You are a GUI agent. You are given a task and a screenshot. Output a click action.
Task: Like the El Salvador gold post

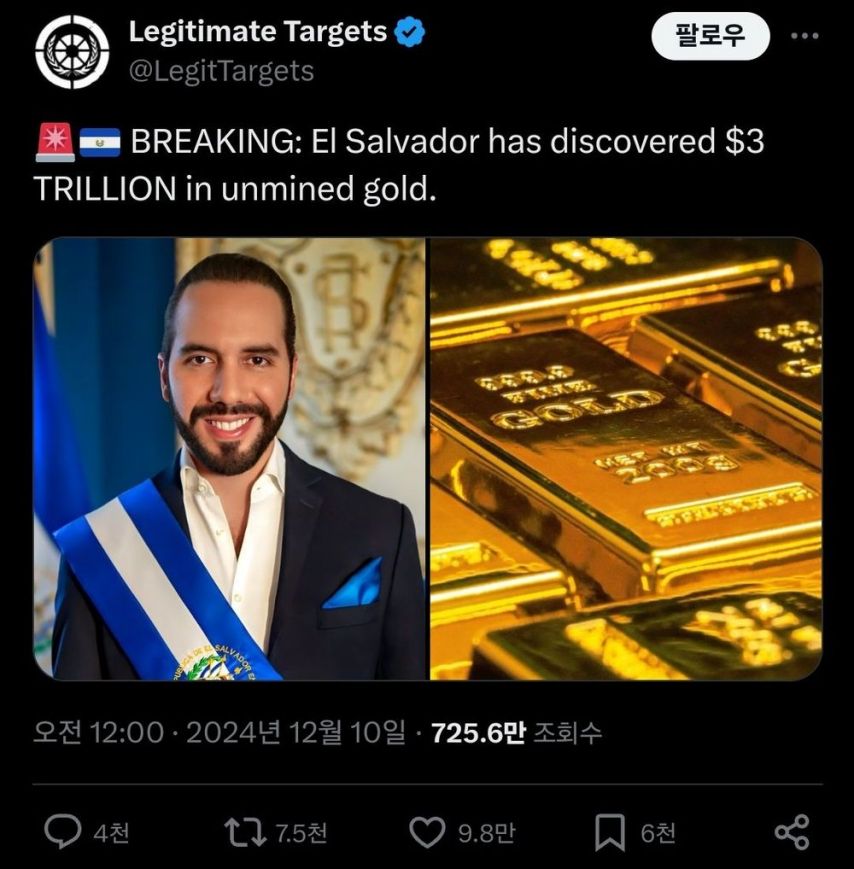pyautogui.click(x=428, y=831)
